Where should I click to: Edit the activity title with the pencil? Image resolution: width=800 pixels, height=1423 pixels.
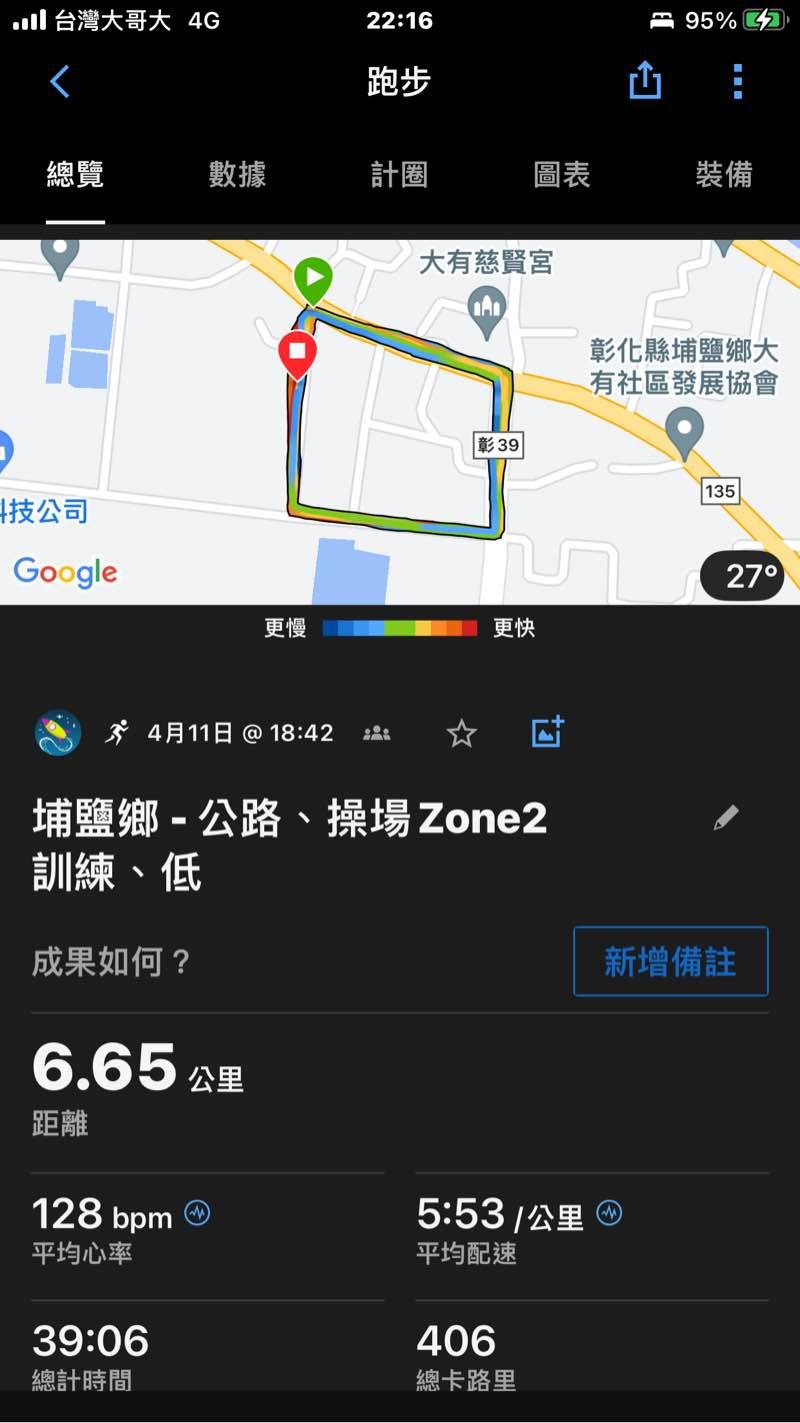tap(726, 818)
